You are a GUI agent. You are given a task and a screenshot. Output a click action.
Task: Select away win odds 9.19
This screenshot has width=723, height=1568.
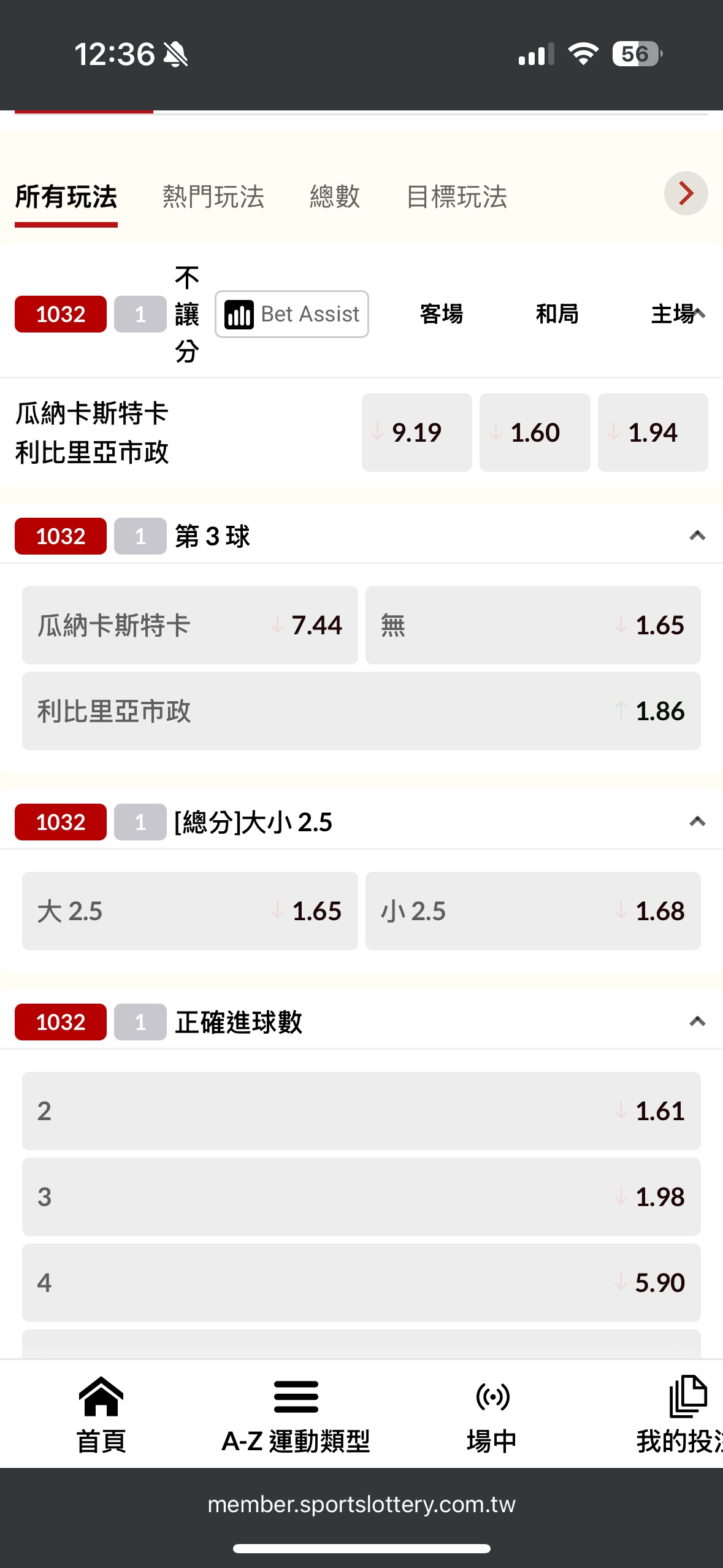pyautogui.click(x=416, y=432)
